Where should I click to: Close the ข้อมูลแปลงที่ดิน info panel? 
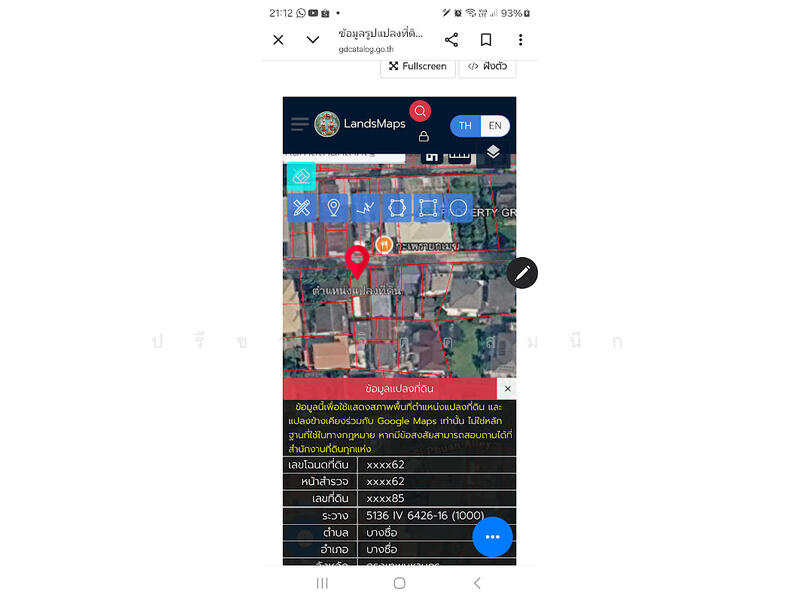(507, 388)
